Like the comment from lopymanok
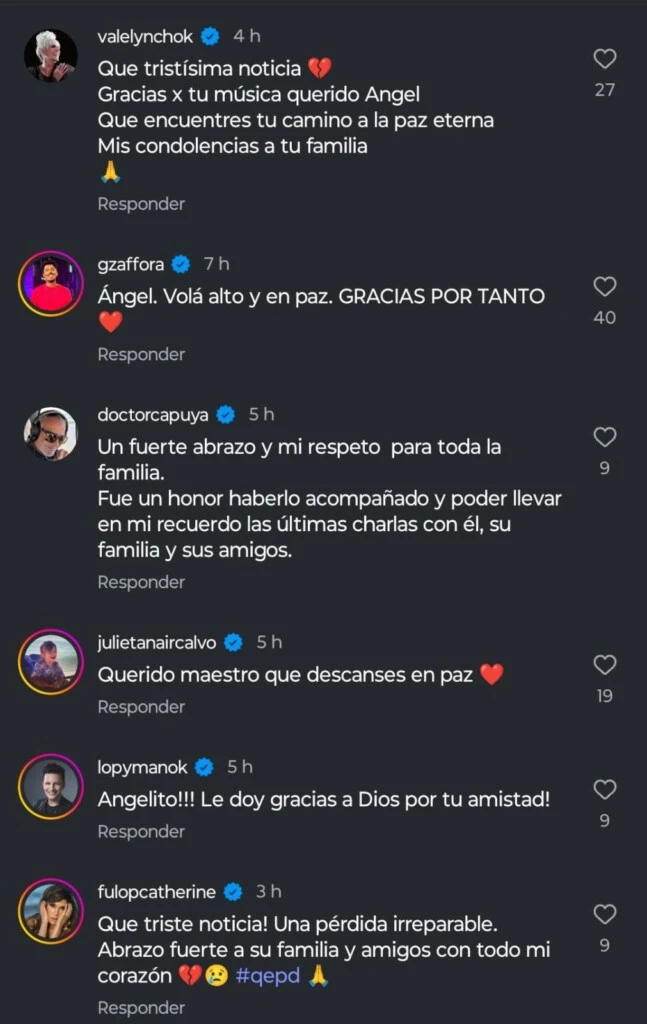The width and height of the screenshot is (647, 1024). [x=605, y=790]
